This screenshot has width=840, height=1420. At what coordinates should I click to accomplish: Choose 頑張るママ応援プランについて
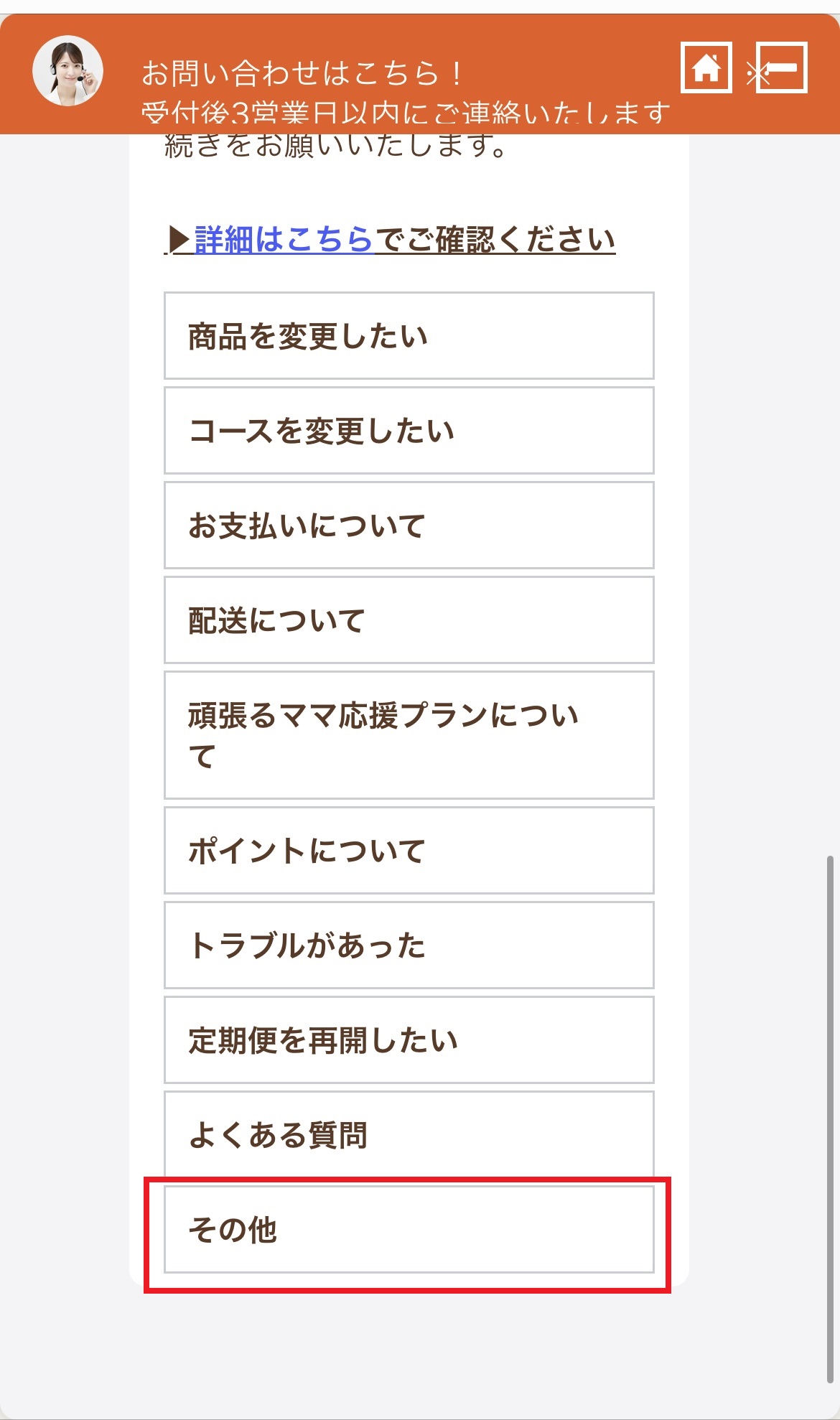(x=409, y=735)
